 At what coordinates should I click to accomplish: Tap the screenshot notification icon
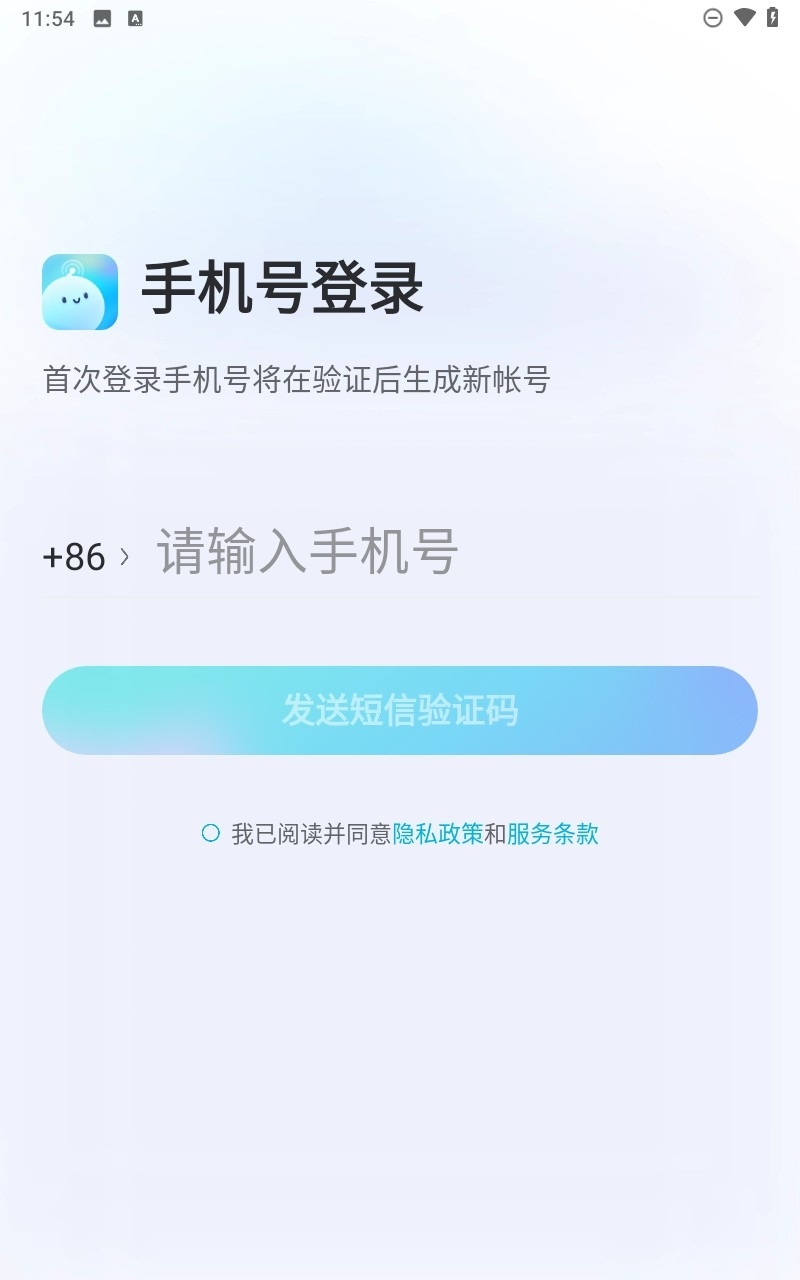[103, 17]
